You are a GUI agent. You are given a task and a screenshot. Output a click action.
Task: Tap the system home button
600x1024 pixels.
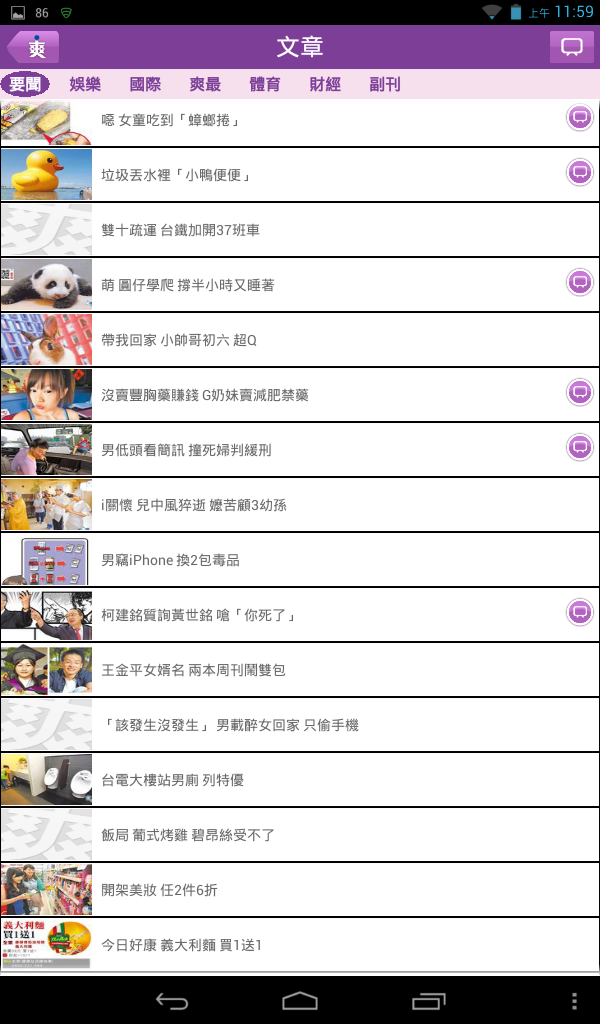pos(300,1000)
